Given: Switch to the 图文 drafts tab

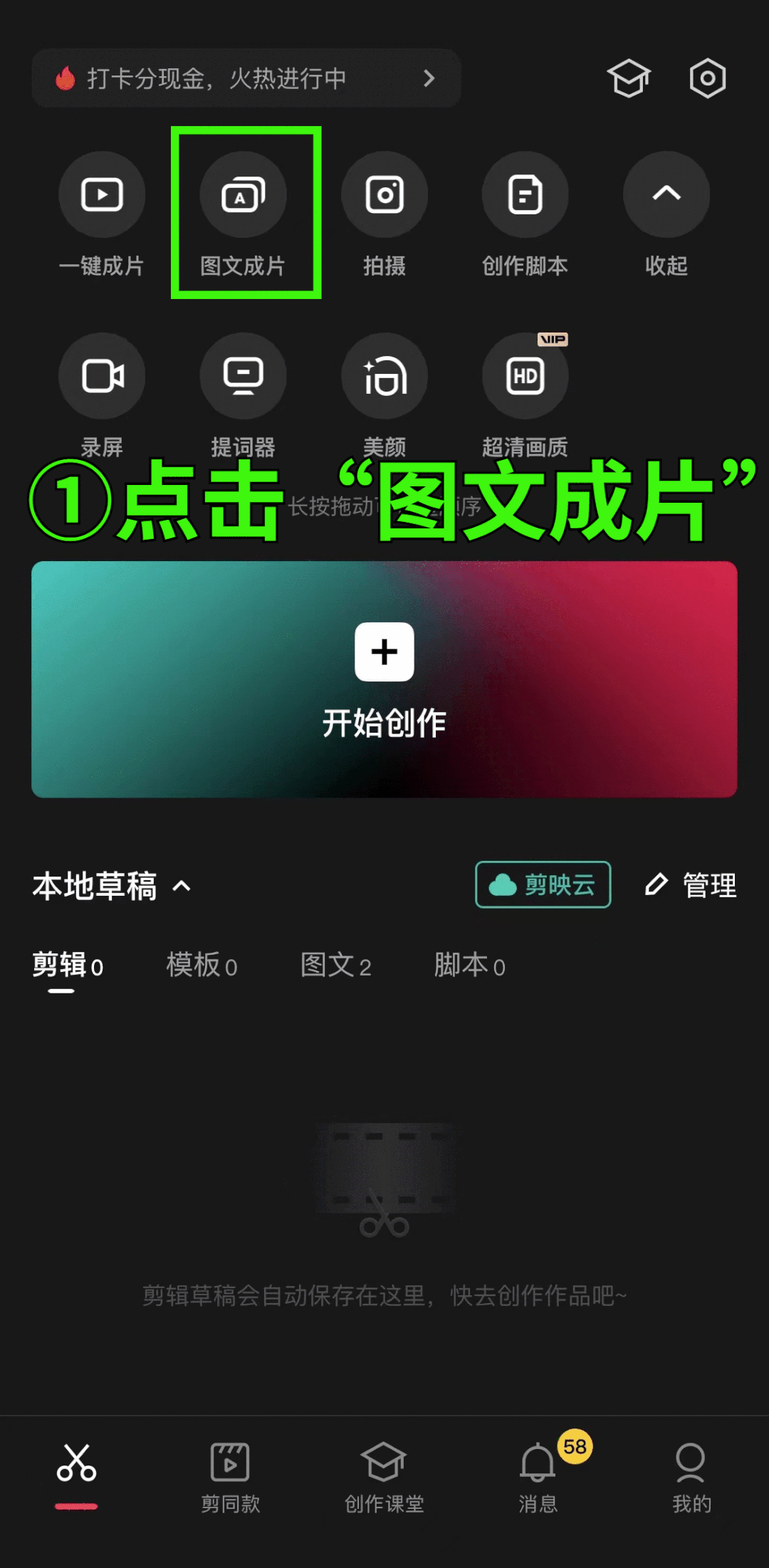Looking at the screenshot, I should 336,966.
